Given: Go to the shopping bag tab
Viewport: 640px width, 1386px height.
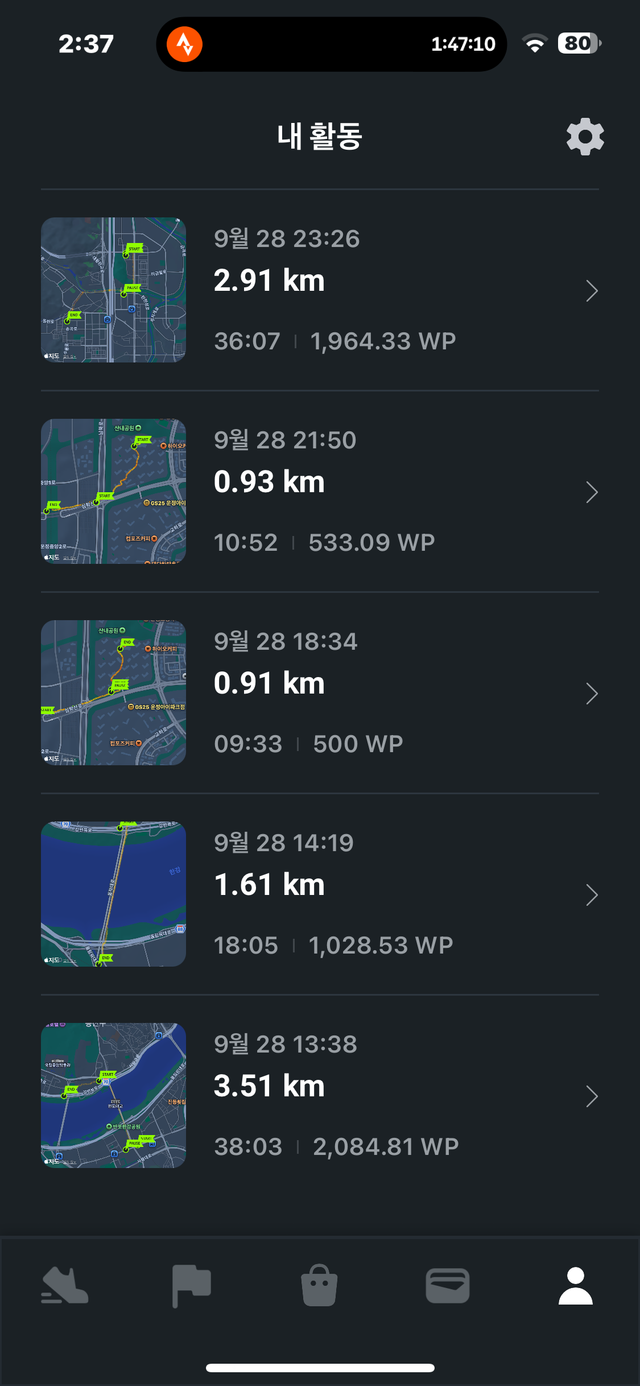Looking at the screenshot, I should point(320,1285).
